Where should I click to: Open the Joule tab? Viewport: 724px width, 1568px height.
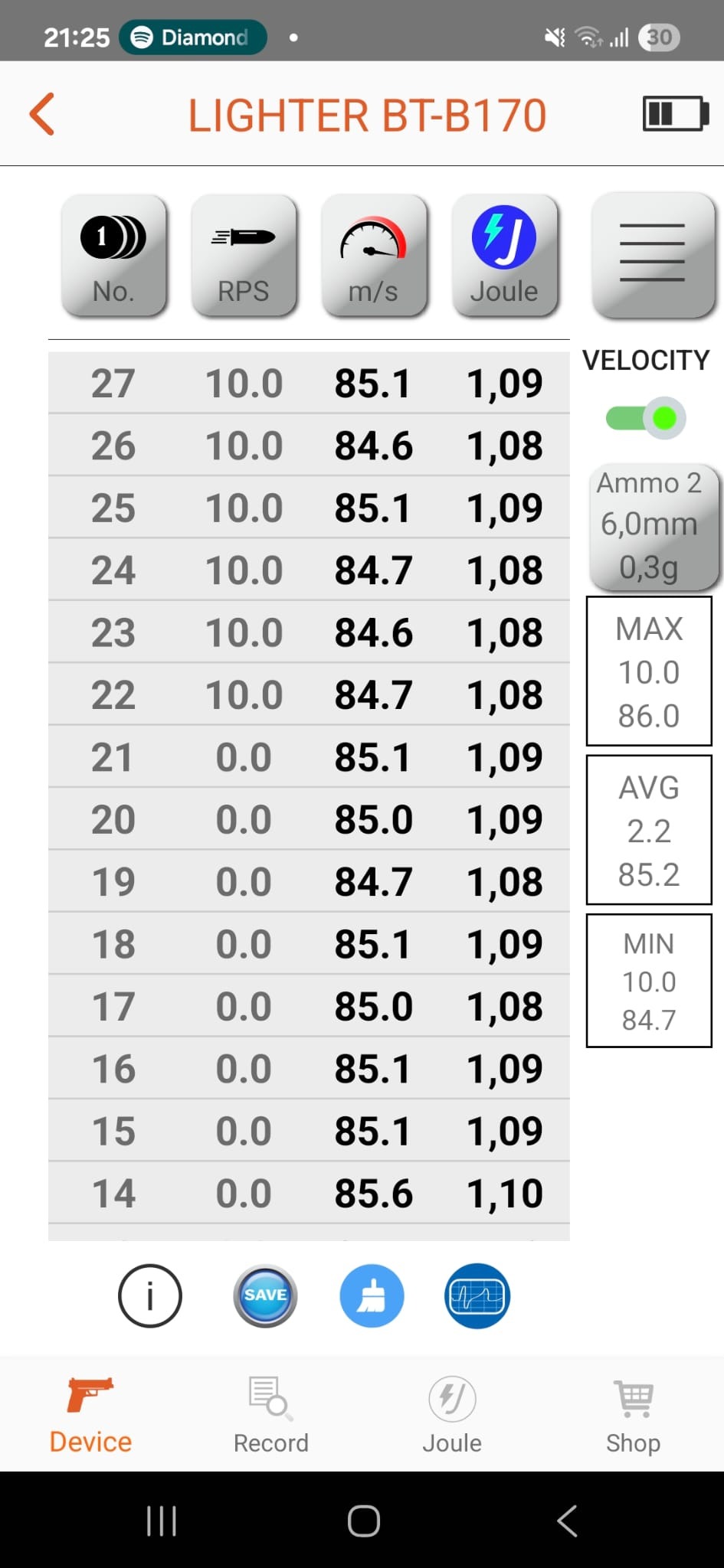452,1415
